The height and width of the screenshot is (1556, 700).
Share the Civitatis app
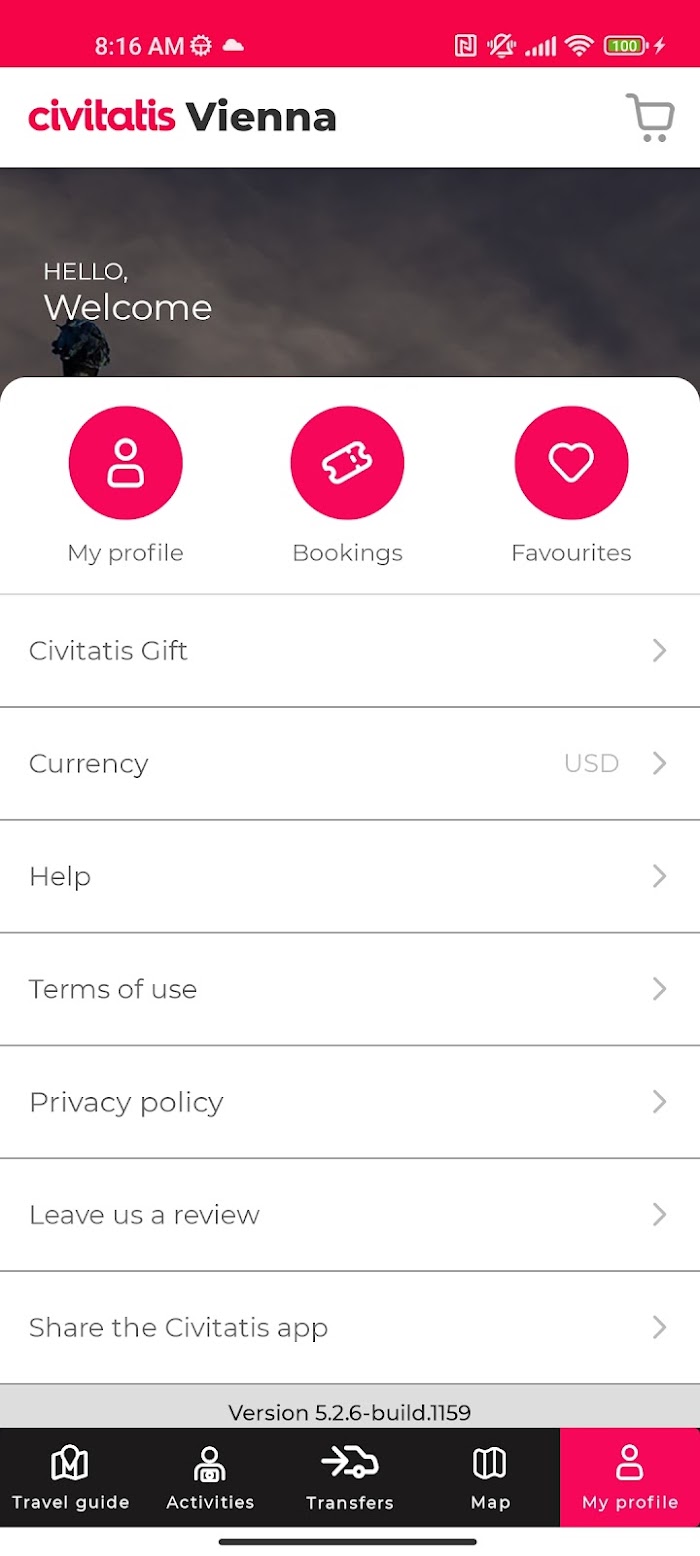click(x=350, y=1329)
